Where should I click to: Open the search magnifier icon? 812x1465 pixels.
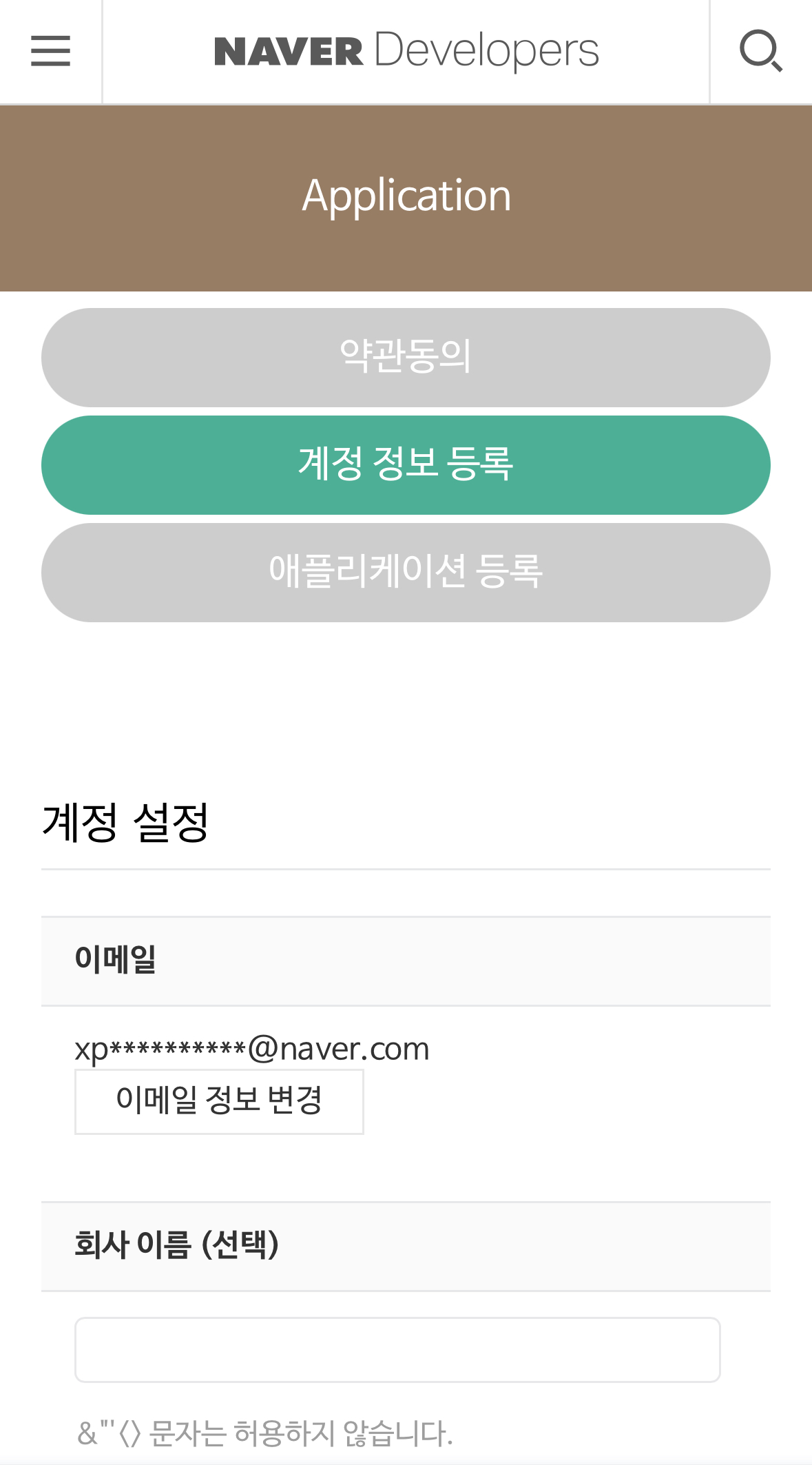760,51
